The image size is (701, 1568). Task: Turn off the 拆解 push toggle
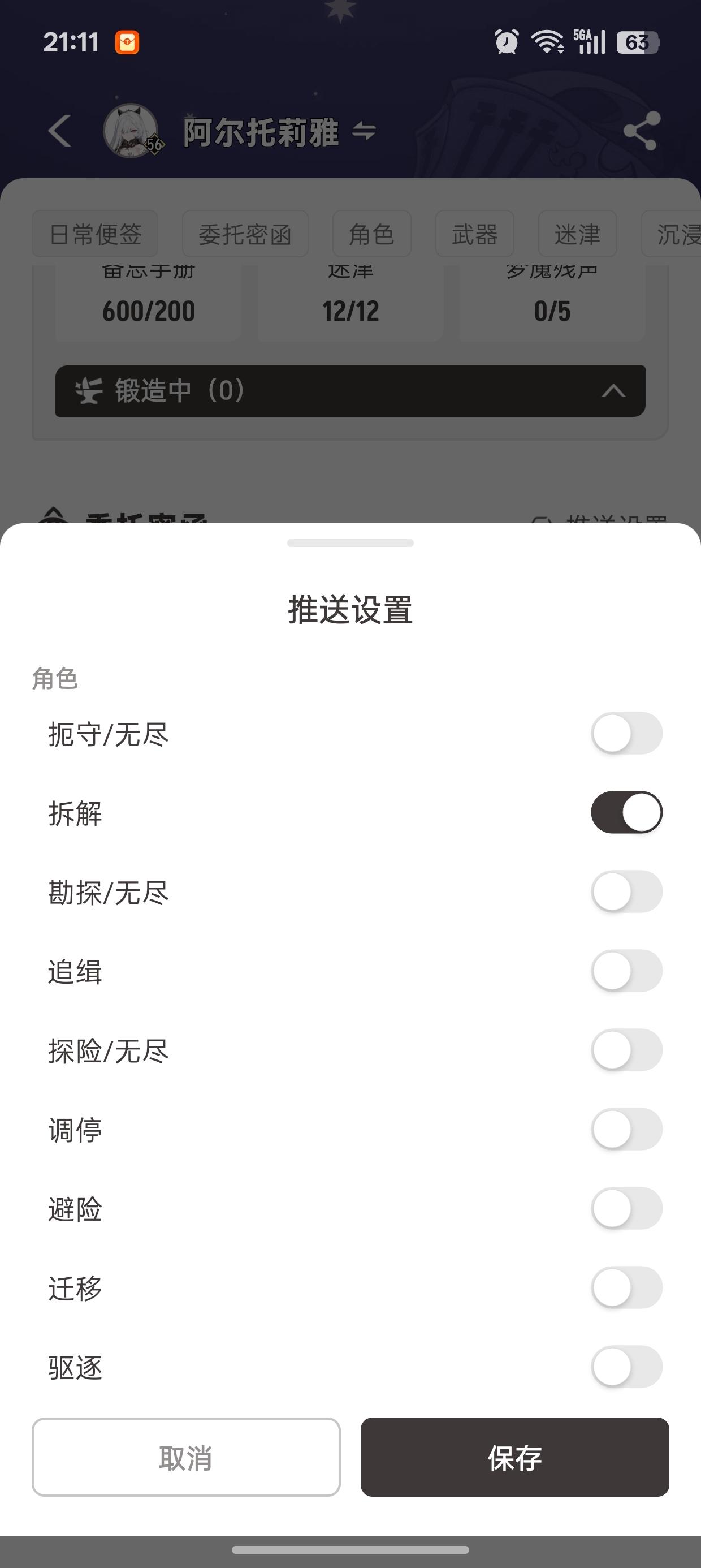626,813
